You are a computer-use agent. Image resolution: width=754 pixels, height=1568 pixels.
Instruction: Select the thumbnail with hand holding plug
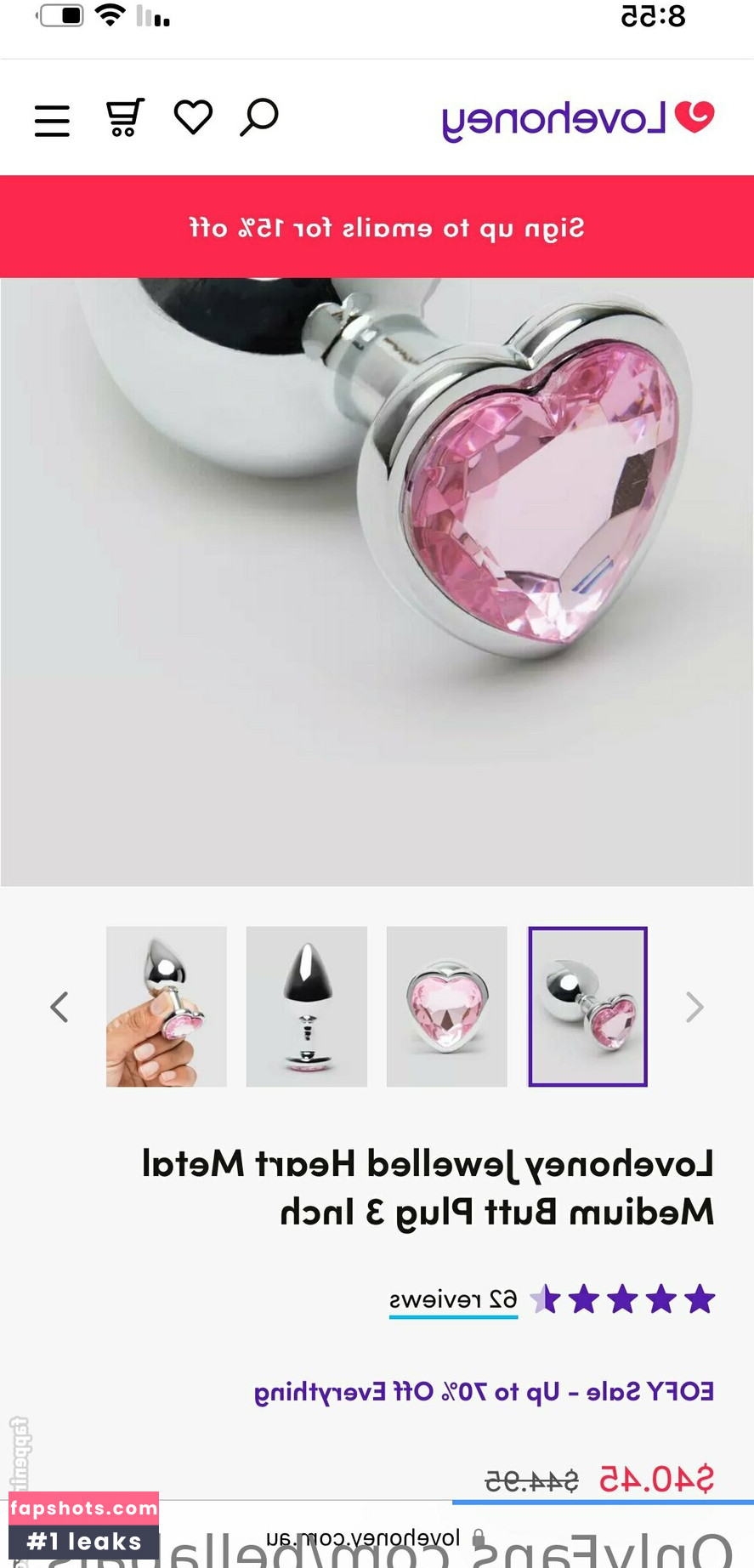click(x=167, y=1006)
